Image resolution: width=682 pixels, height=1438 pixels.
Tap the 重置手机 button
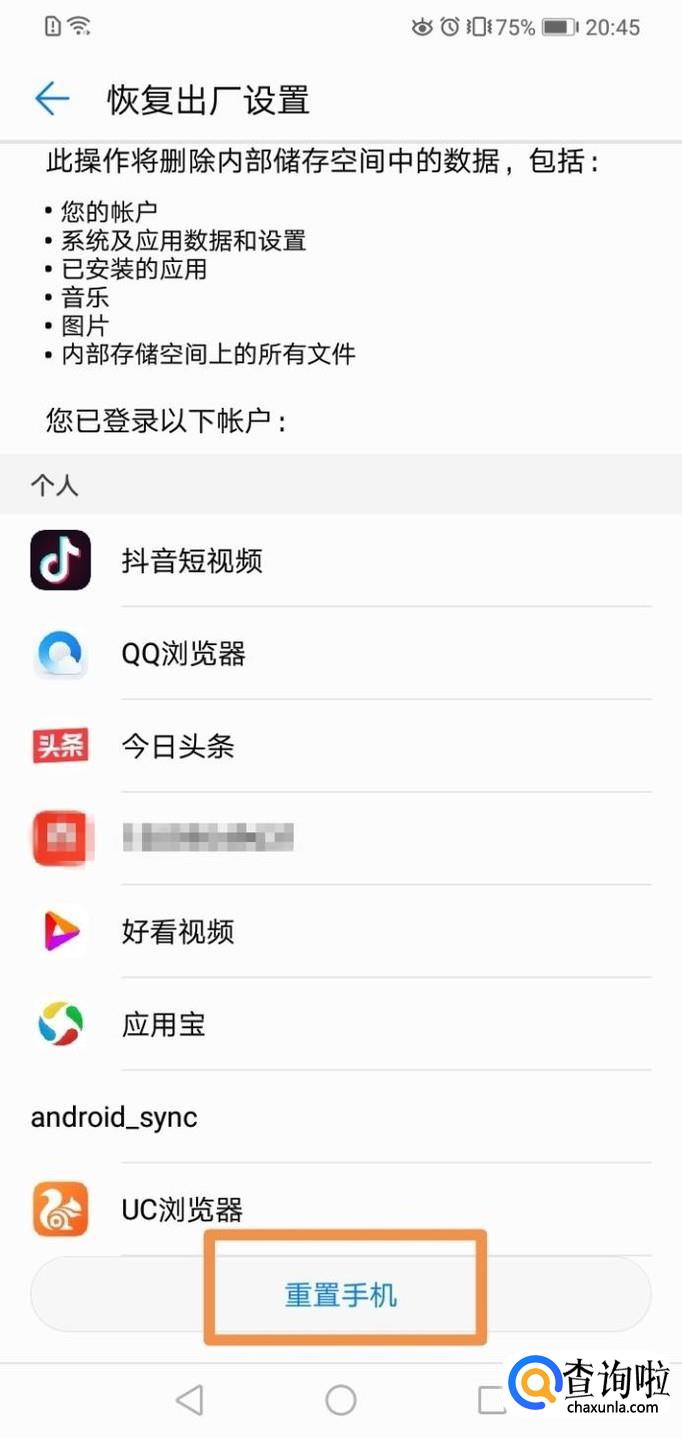pos(341,1295)
